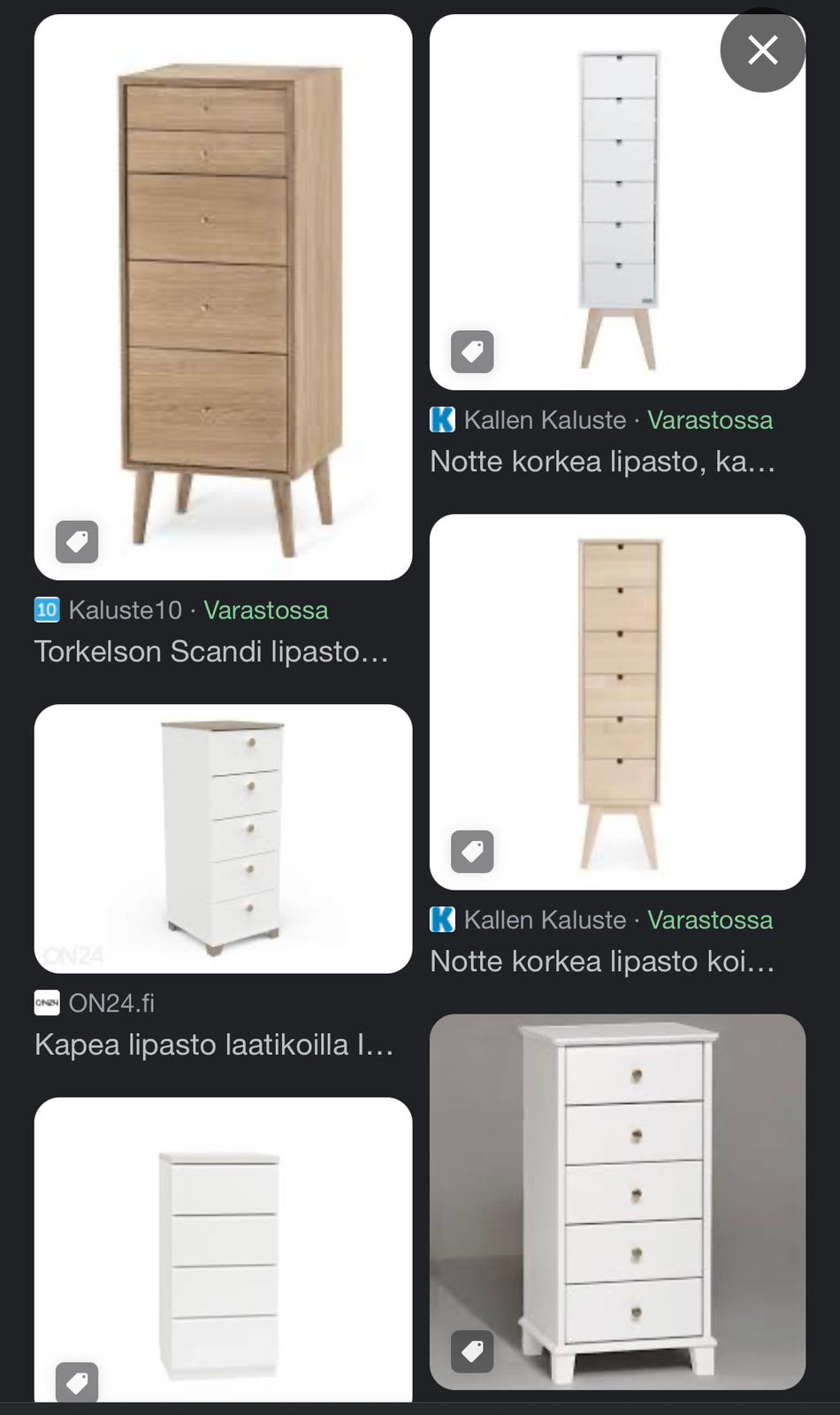Viewport: 840px width, 1415px height.
Task: Tap price tag icon on bottom-left dresser thumbnail
Action: click(x=78, y=1380)
